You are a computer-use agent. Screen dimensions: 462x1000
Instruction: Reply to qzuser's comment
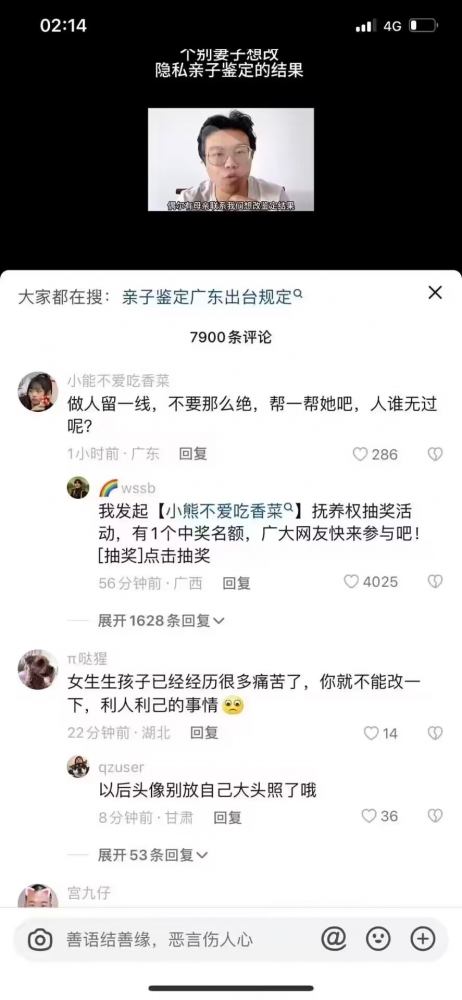tap(227, 817)
